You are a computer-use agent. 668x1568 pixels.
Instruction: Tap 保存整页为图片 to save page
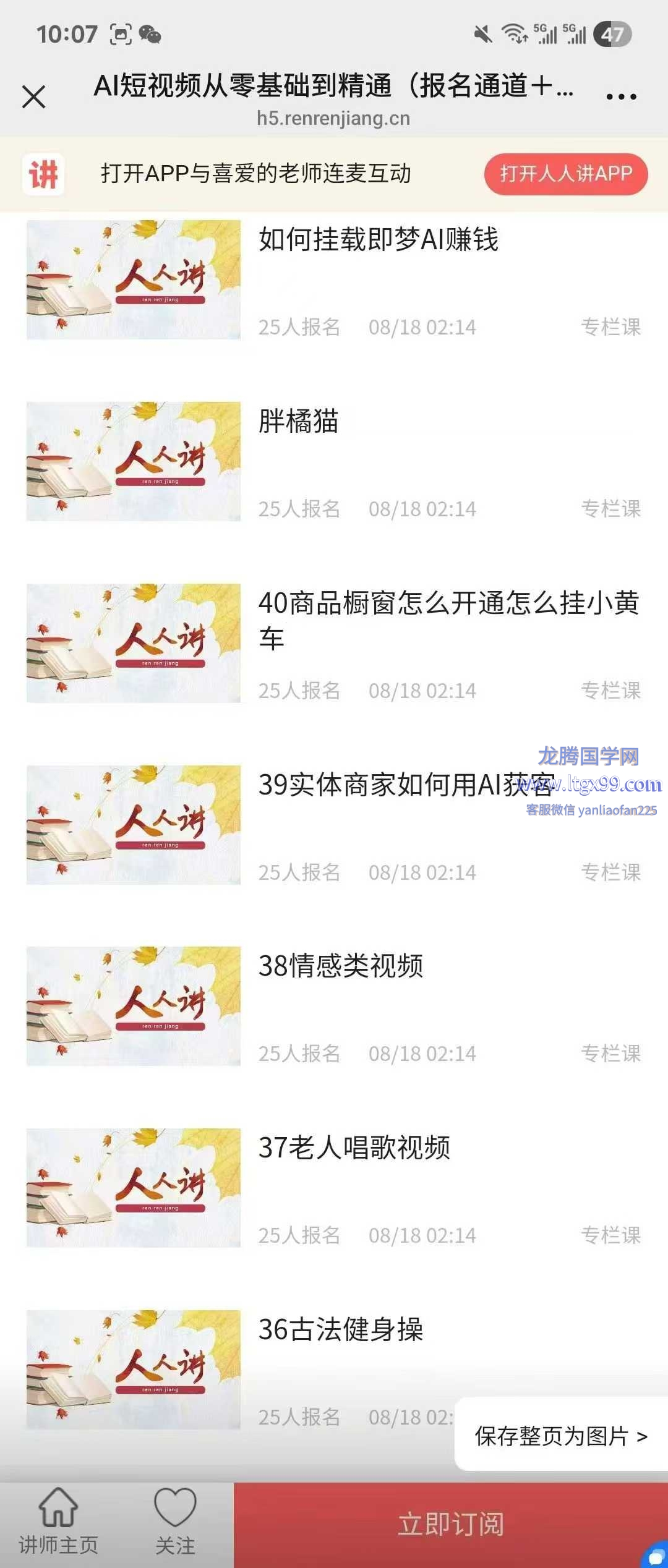click(x=560, y=1436)
